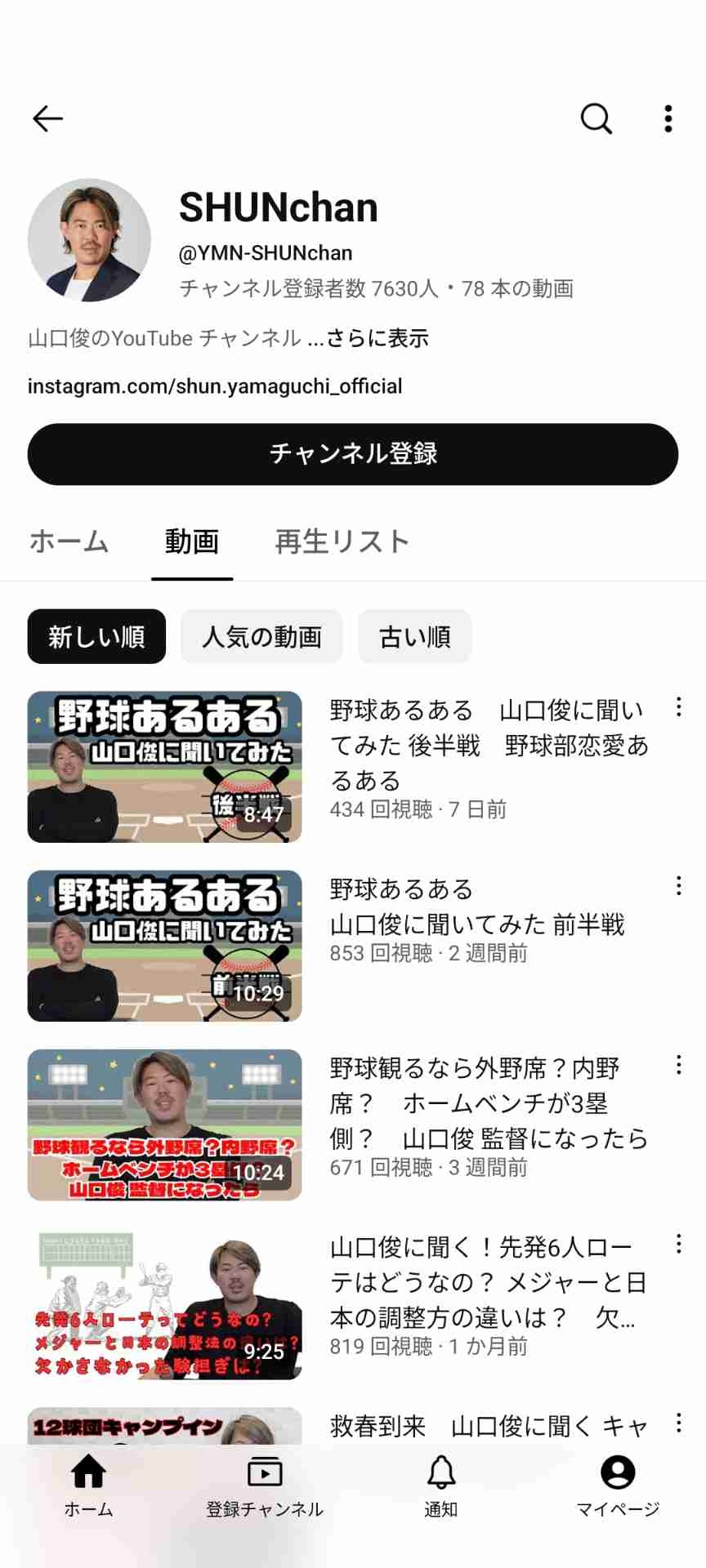Select the 新しい順 filter chip

coord(96,637)
